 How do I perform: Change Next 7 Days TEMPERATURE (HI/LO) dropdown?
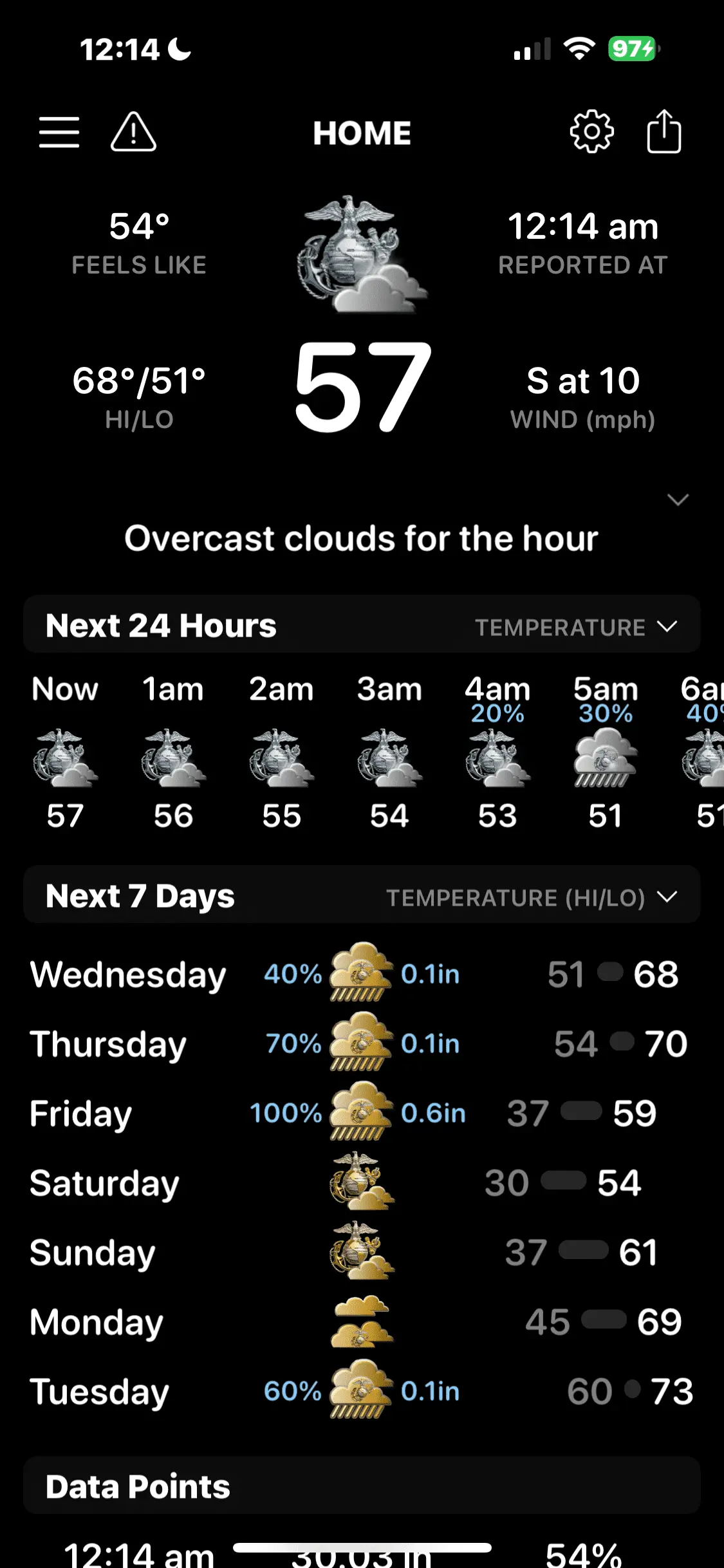(532, 897)
